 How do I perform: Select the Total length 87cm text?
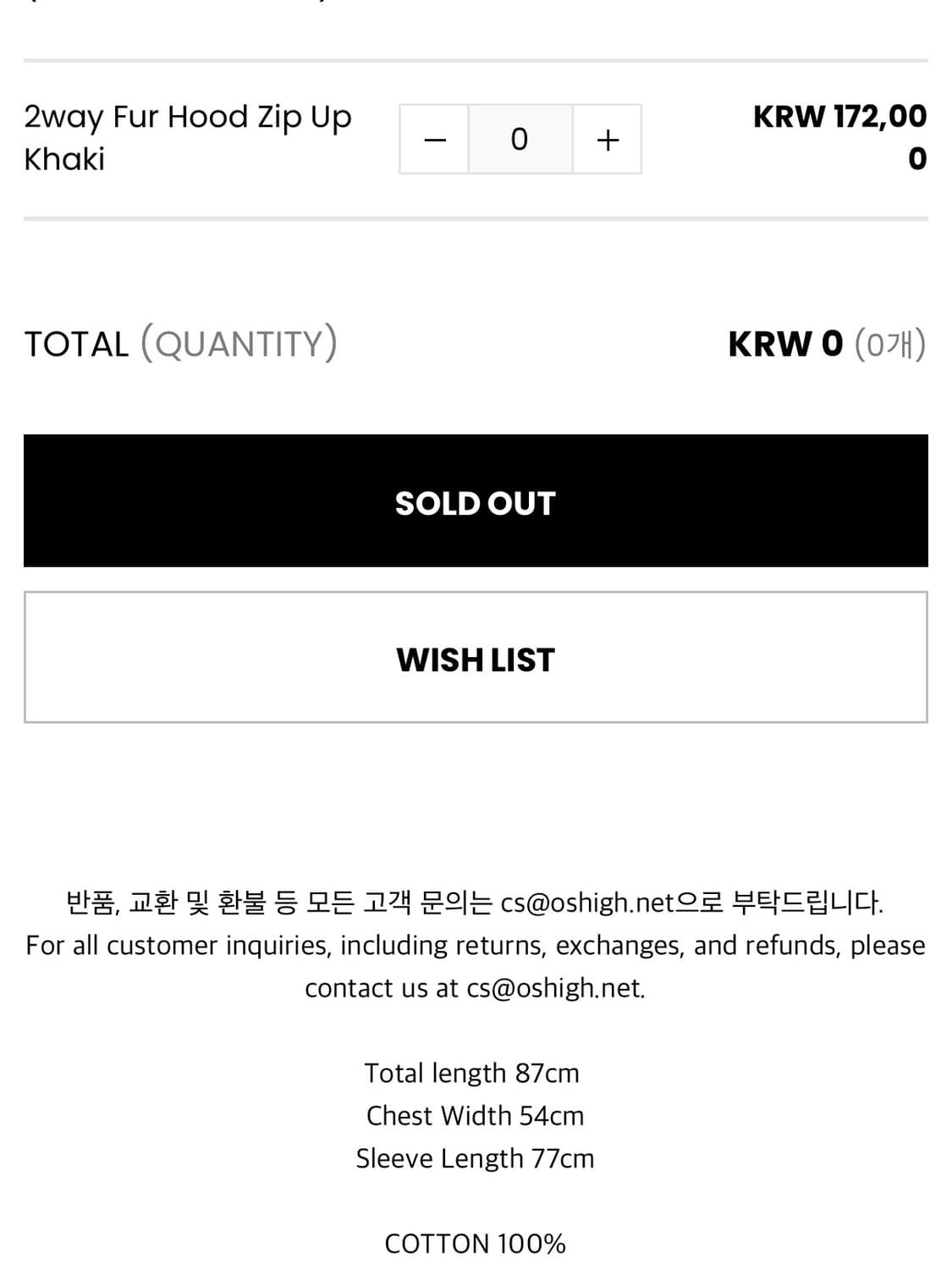[x=471, y=1073]
